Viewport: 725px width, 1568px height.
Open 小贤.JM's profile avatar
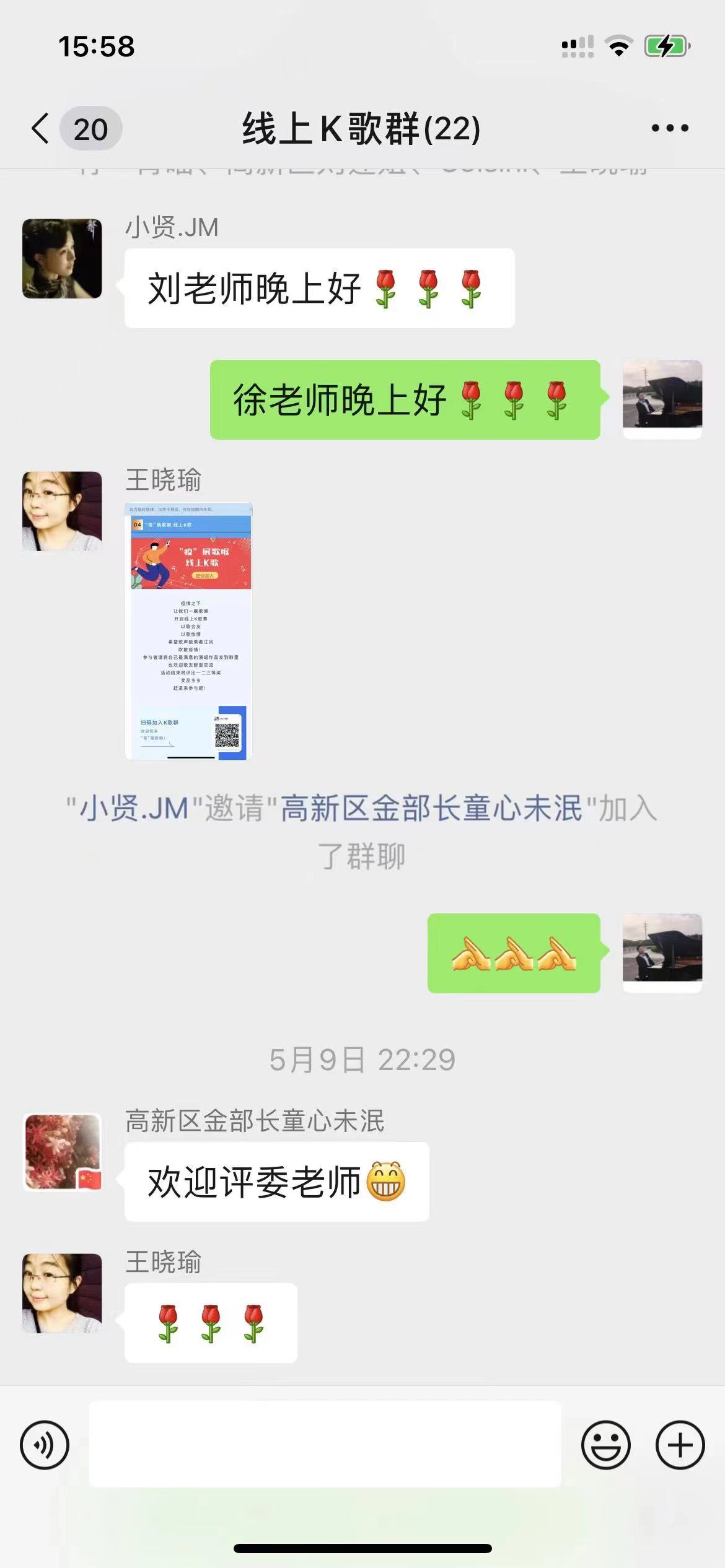[62, 258]
